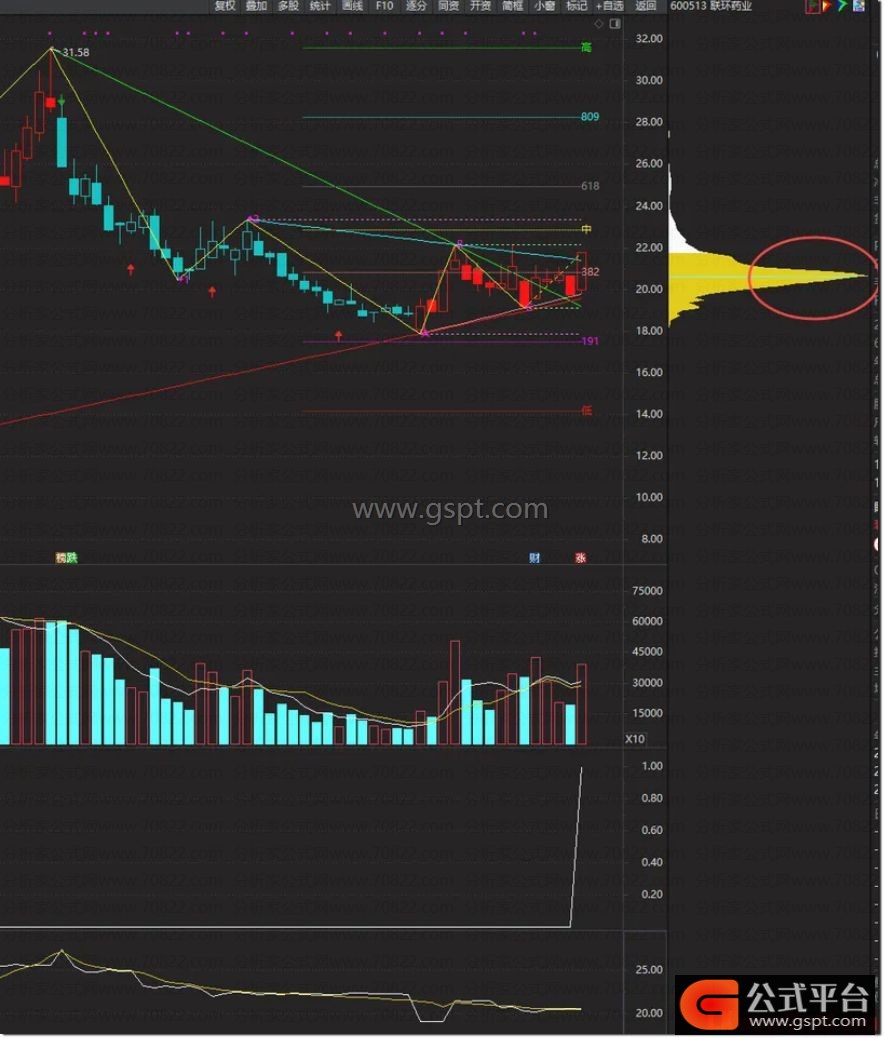The width and height of the screenshot is (885, 1038).
Task: Switch to 简框 simple frame layout
Action: [x=513, y=6]
